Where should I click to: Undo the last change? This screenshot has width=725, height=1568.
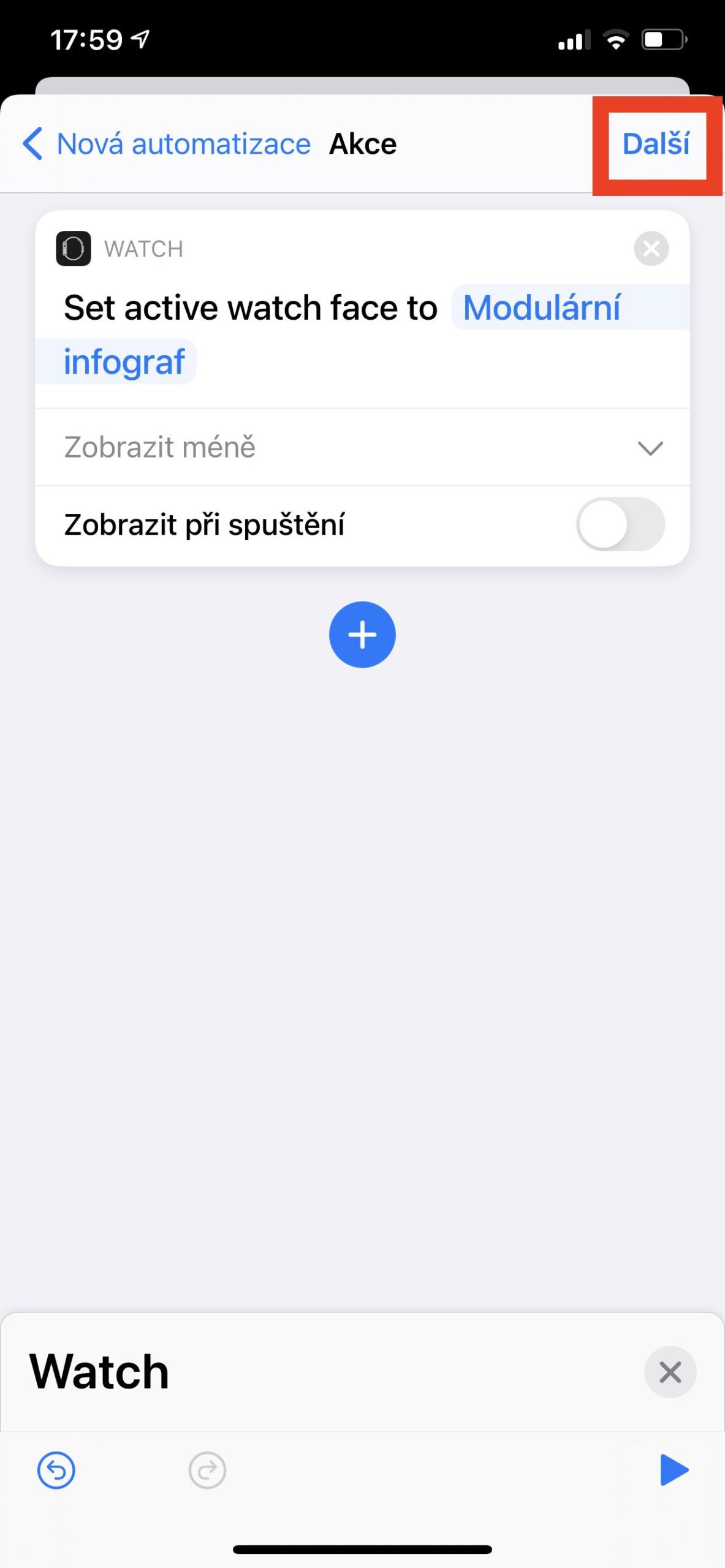tap(56, 1470)
